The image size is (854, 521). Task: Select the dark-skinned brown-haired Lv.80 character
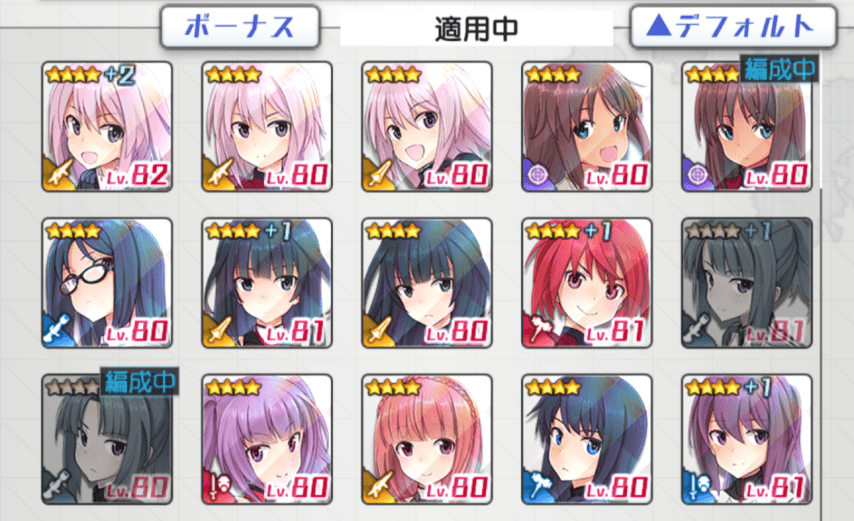coord(587,126)
